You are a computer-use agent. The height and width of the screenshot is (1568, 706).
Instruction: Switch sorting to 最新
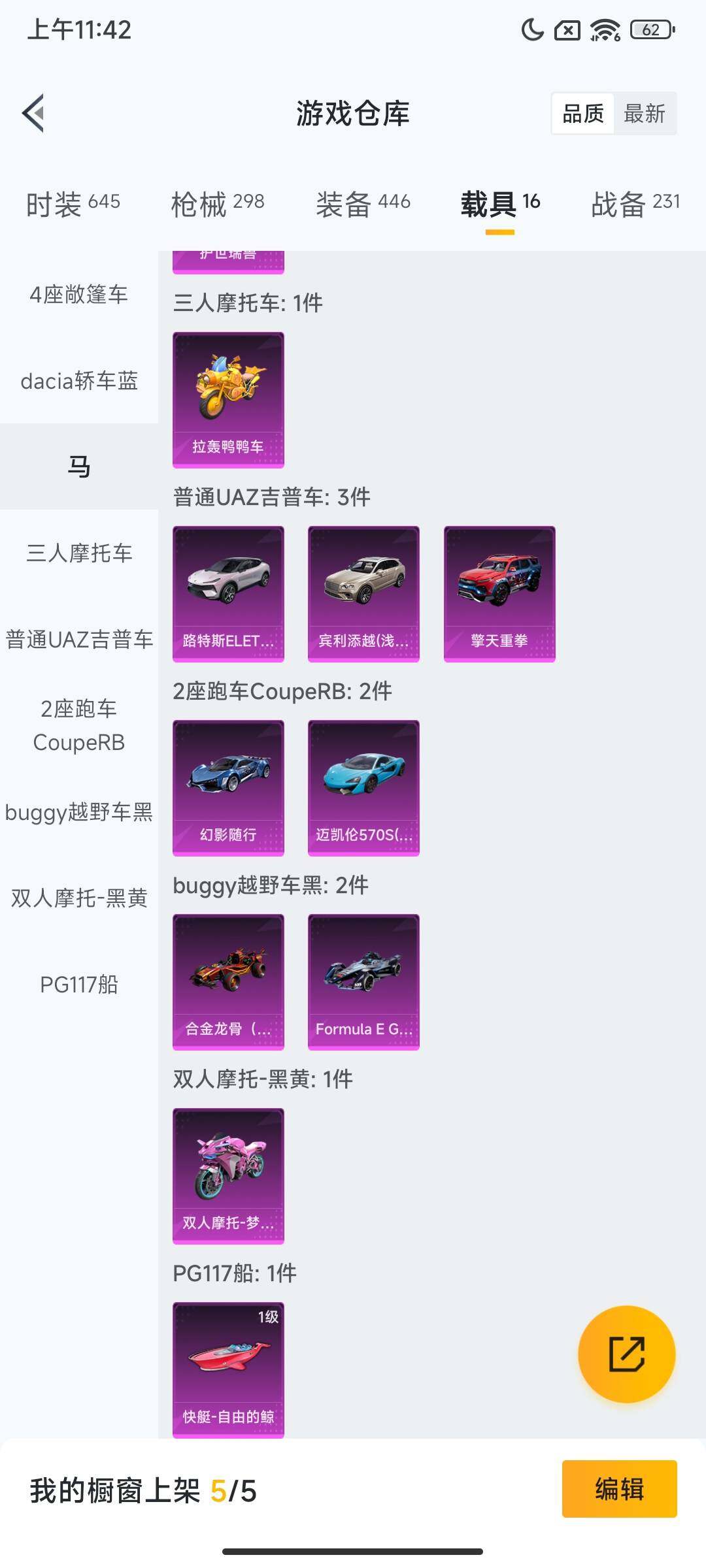click(645, 114)
